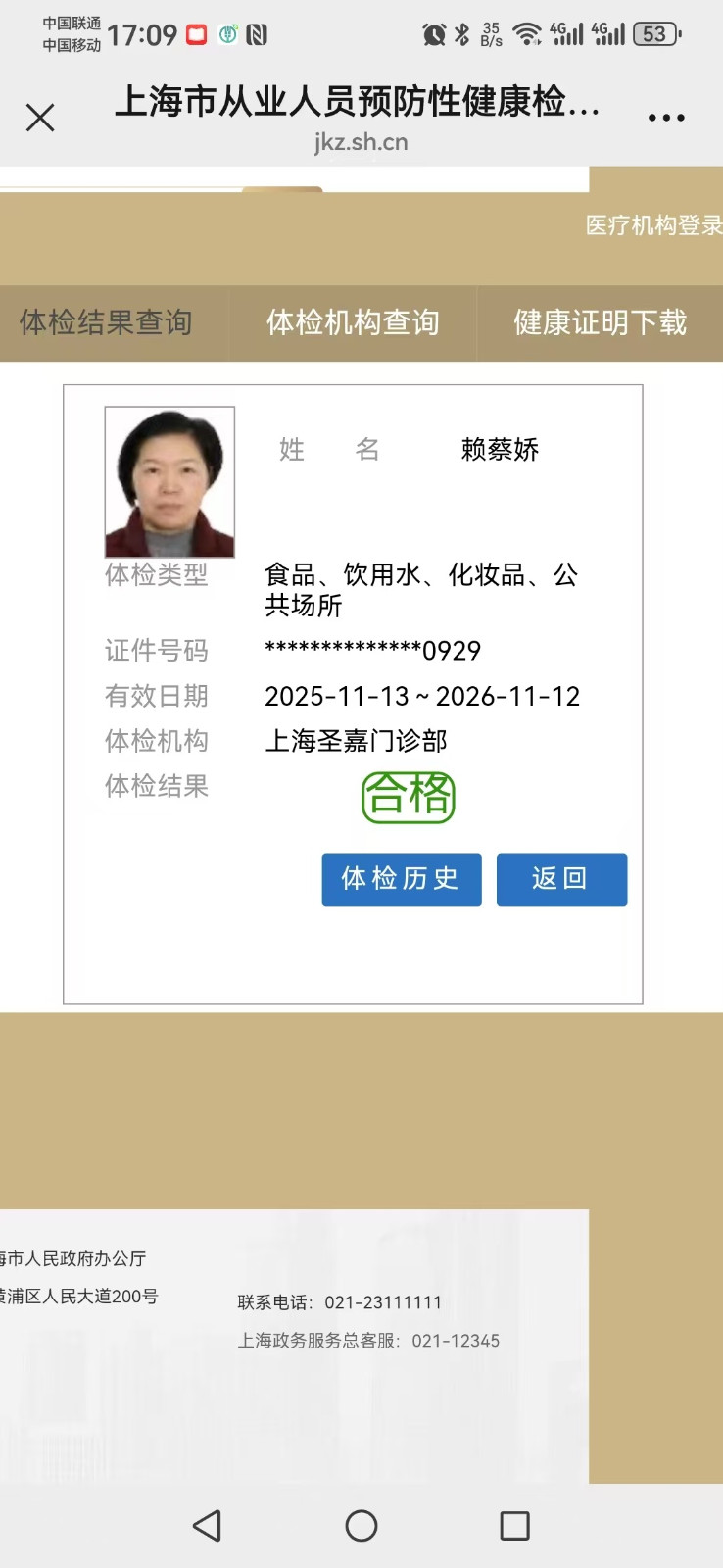
Task: Tap the 返回 button
Action: (560, 878)
